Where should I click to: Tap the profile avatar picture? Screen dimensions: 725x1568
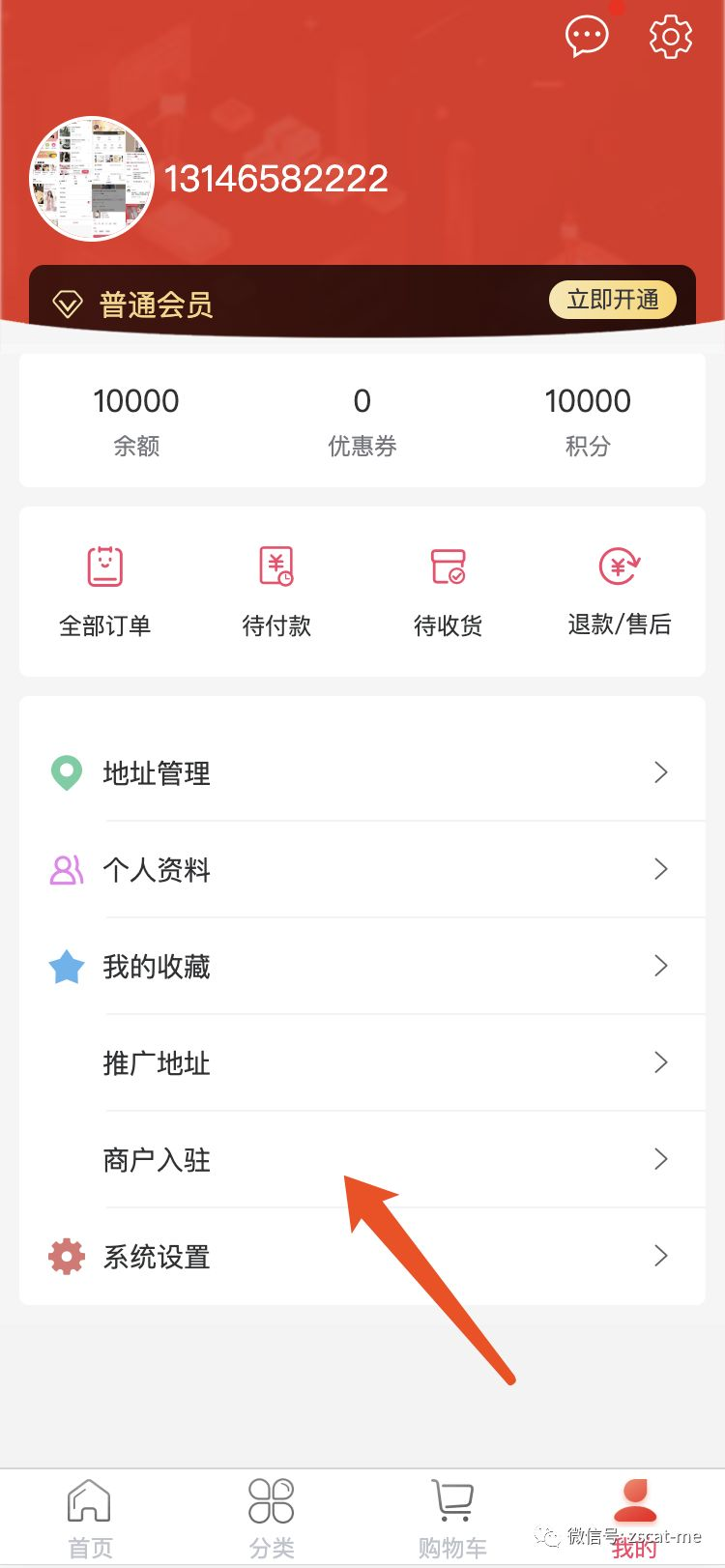tap(92, 179)
